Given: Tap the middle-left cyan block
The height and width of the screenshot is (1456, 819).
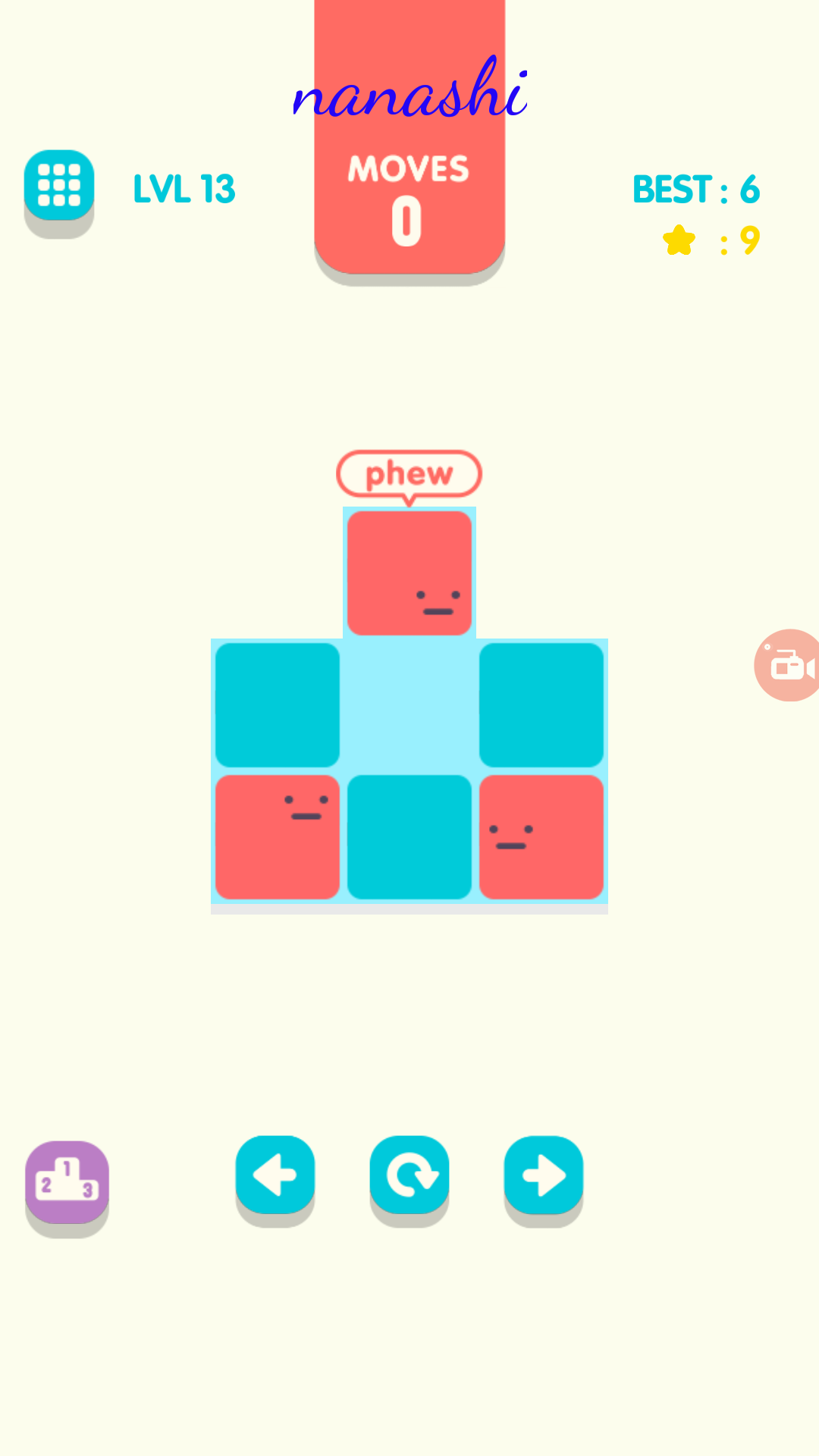Looking at the screenshot, I should pos(278,704).
